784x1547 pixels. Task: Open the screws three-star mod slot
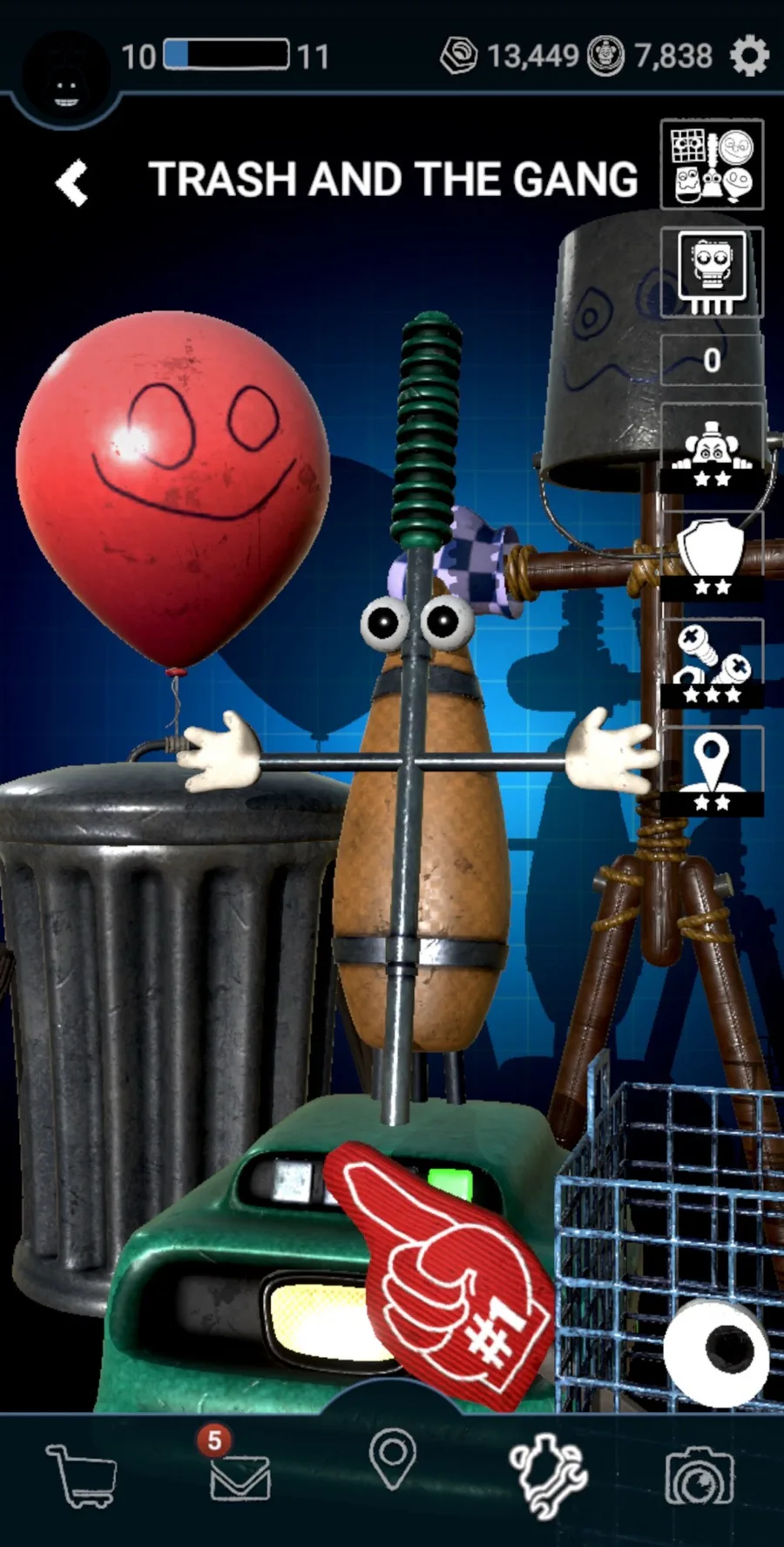[712, 664]
